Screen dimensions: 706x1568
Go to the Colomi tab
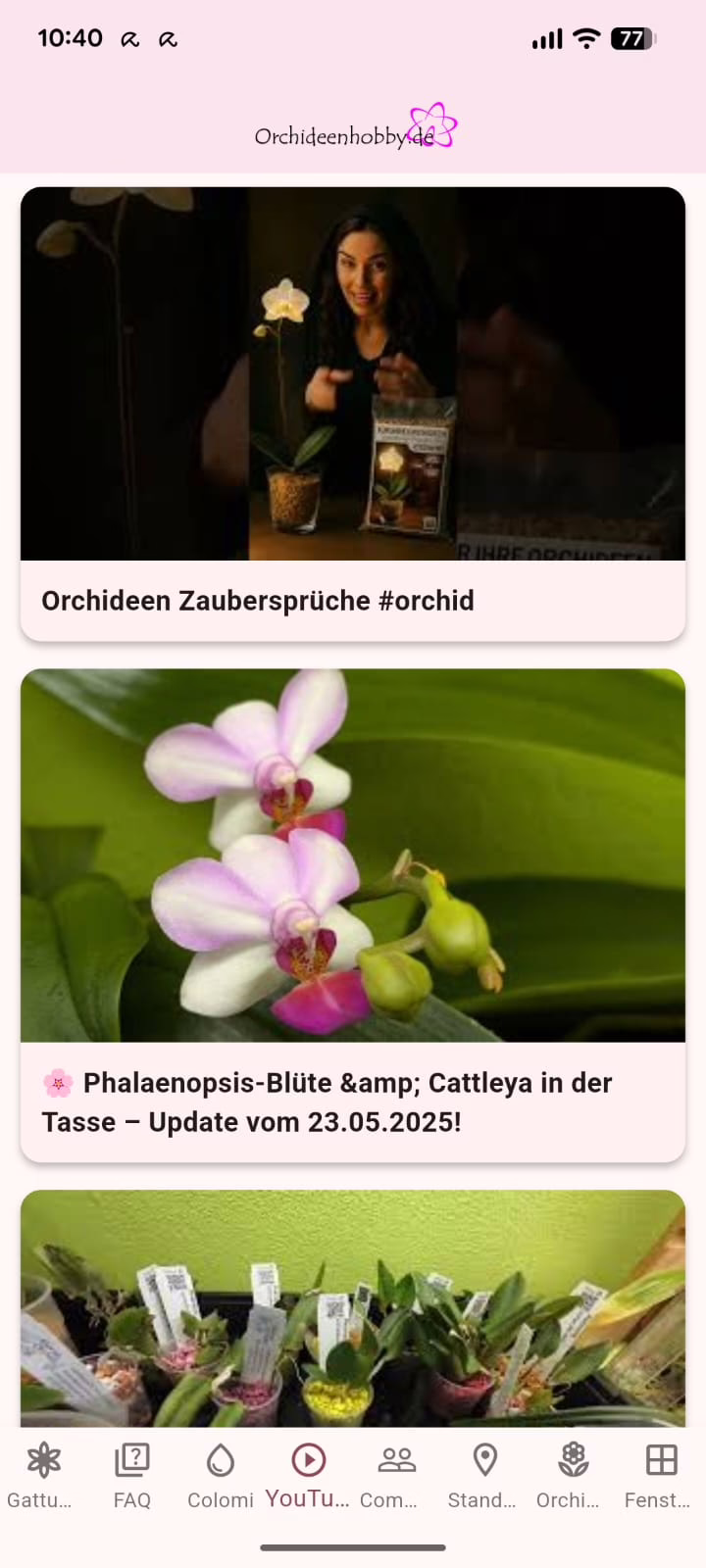tap(221, 1476)
